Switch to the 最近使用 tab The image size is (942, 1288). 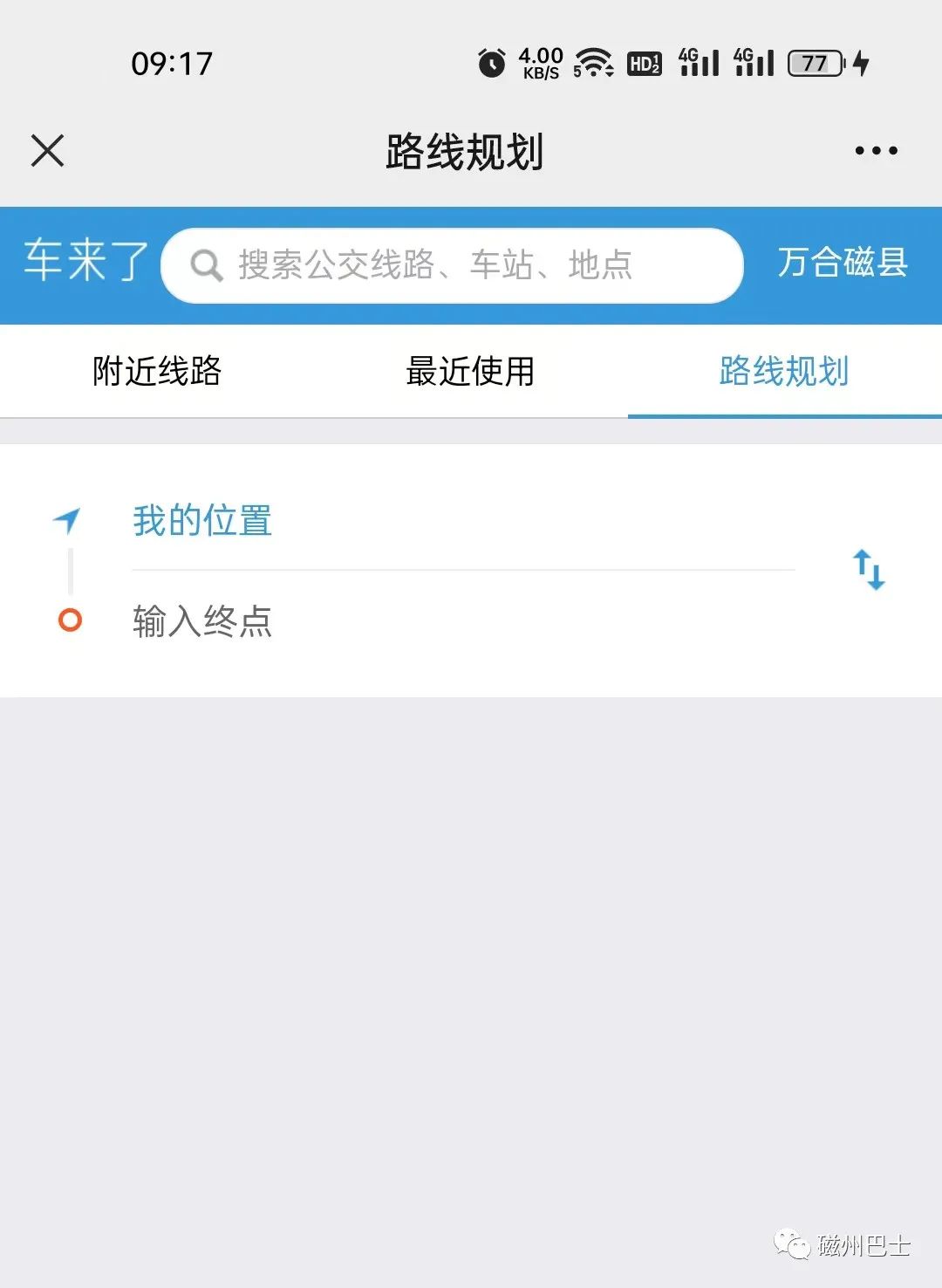[470, 372]
